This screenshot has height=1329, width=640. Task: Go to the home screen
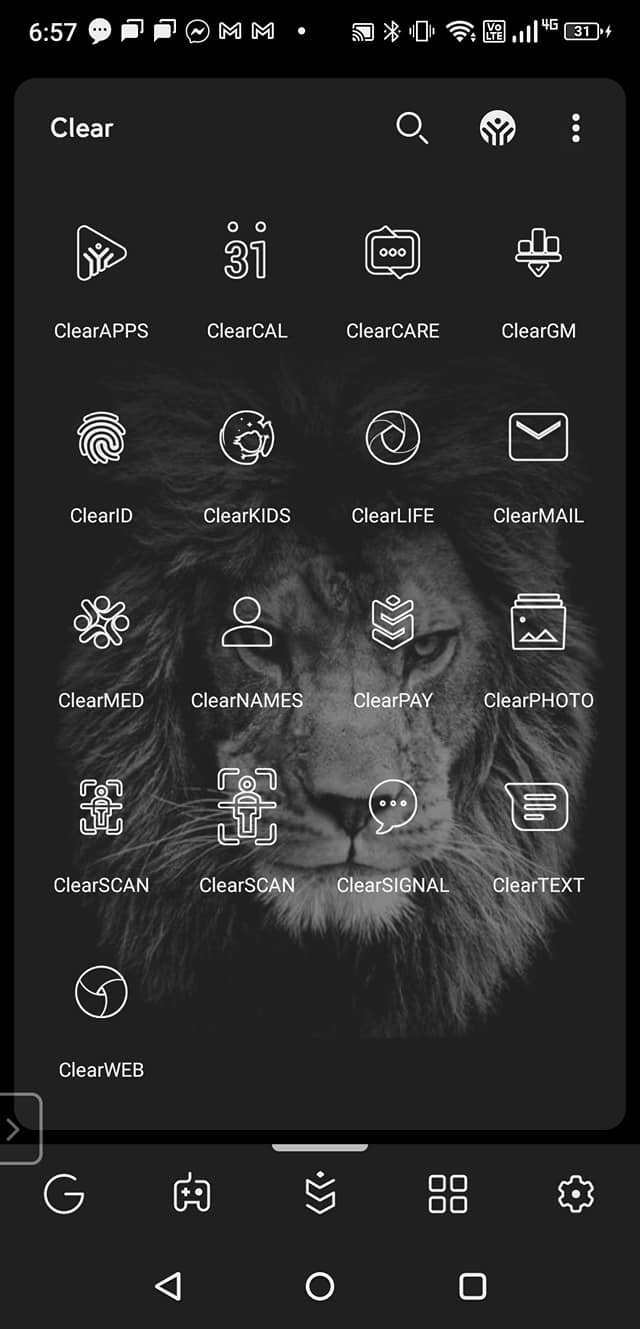320,1286
